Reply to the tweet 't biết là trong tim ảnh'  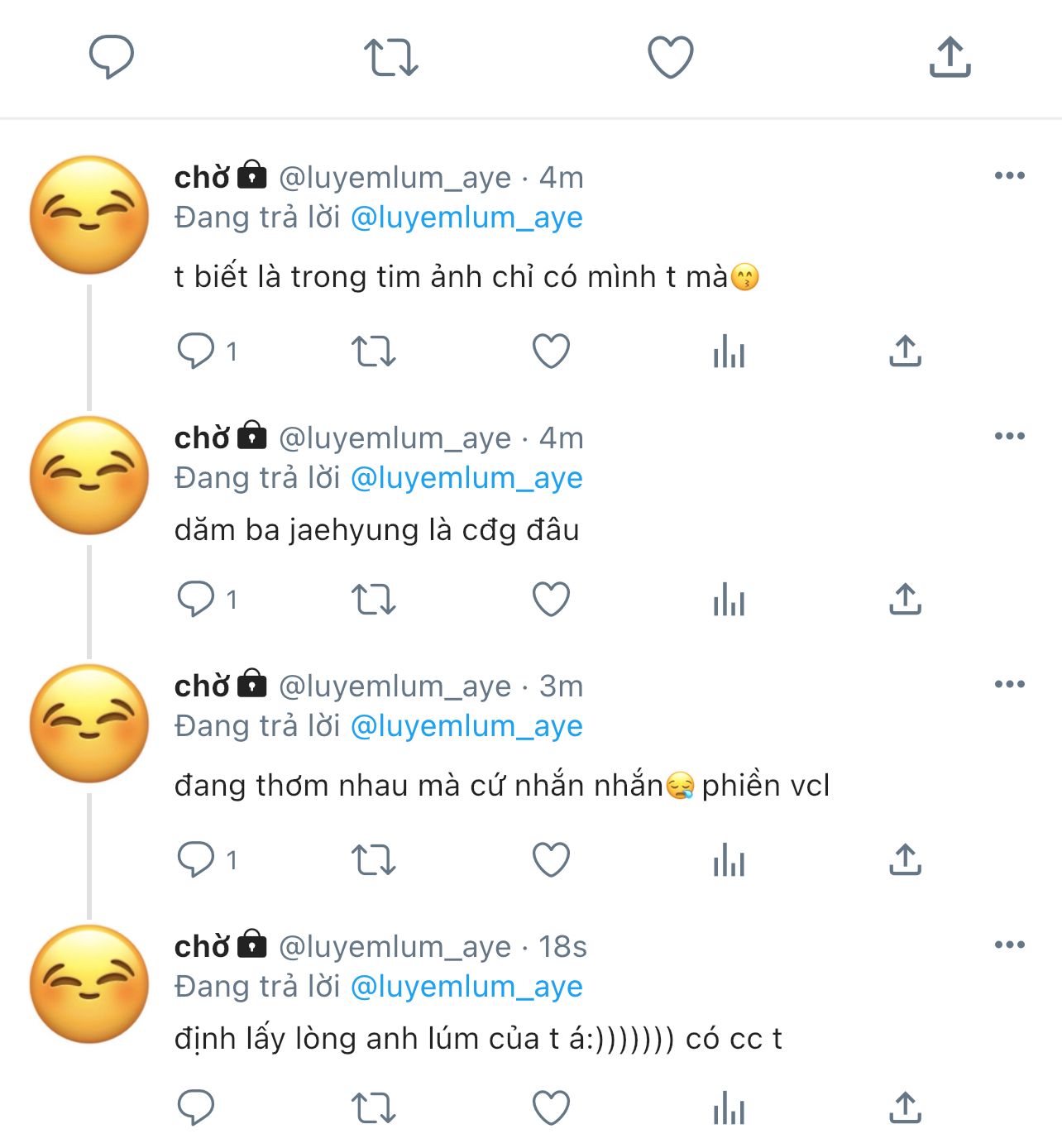pyautogui.click(x=196, y=352)
